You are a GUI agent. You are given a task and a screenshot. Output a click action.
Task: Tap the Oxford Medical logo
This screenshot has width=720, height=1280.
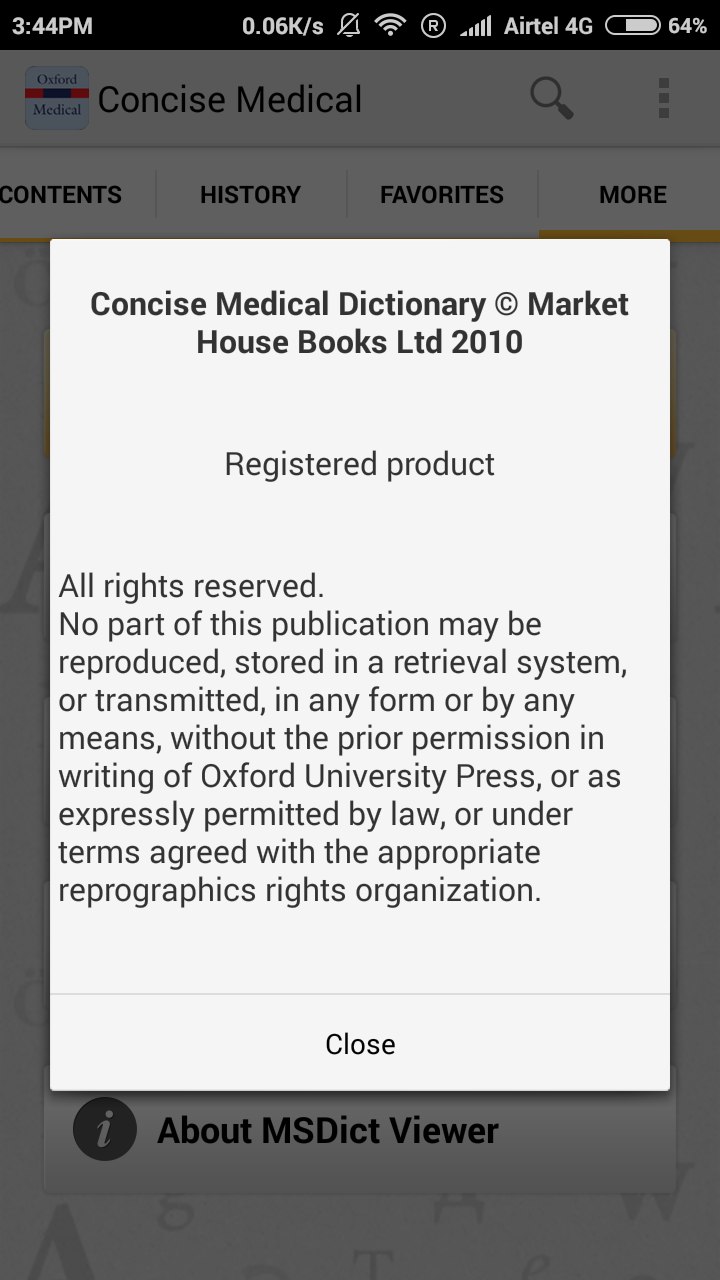[56, 97]
